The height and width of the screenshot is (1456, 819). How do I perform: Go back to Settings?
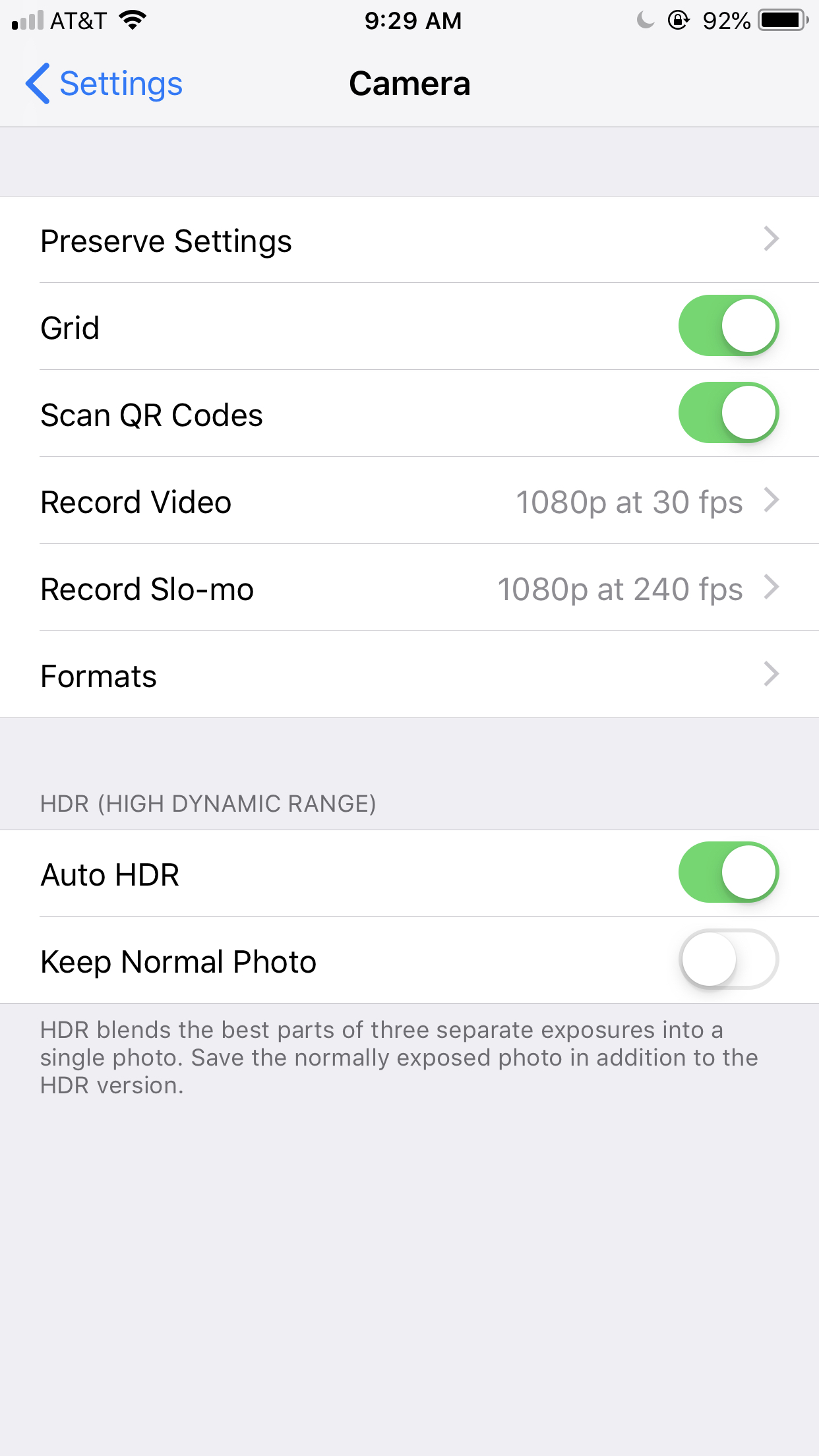click(x=104, y=84)
